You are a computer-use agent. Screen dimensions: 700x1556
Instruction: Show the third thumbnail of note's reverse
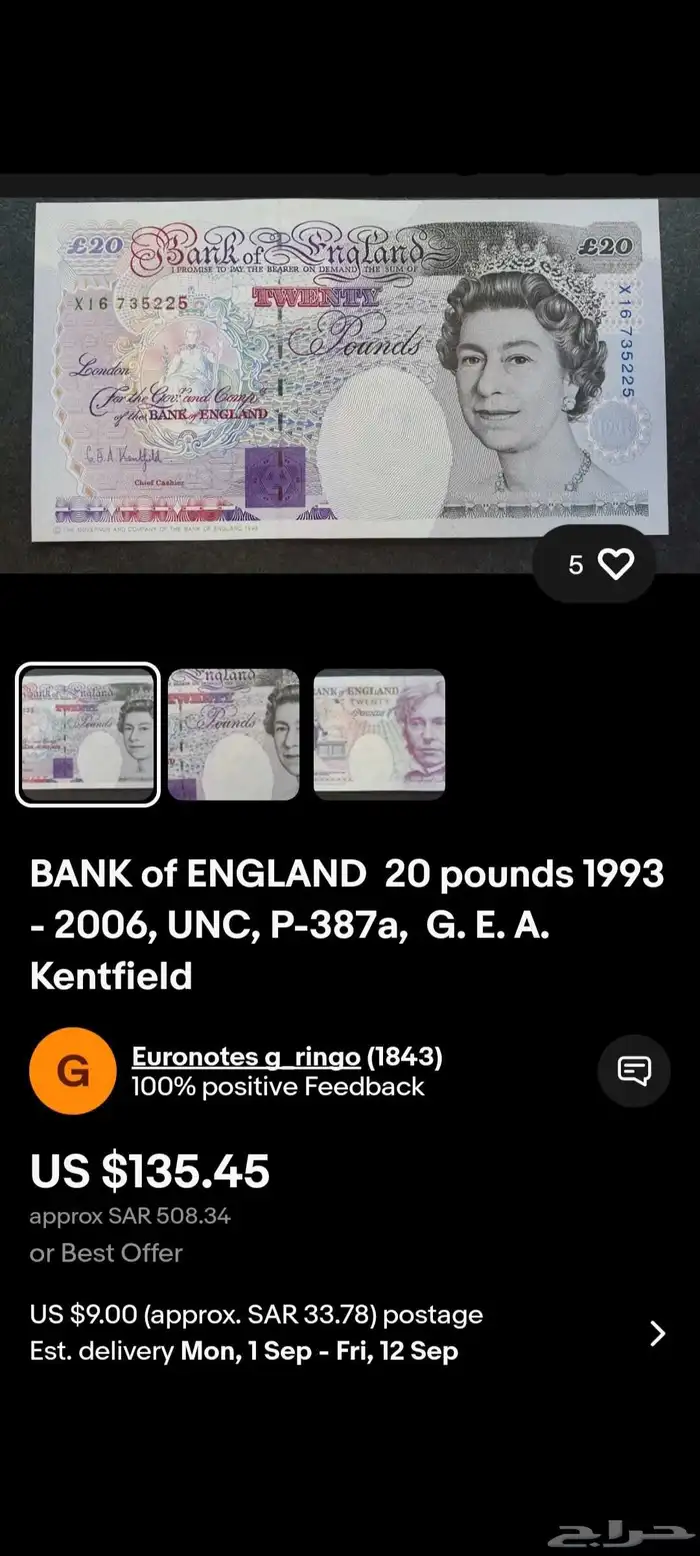(379, 734)
